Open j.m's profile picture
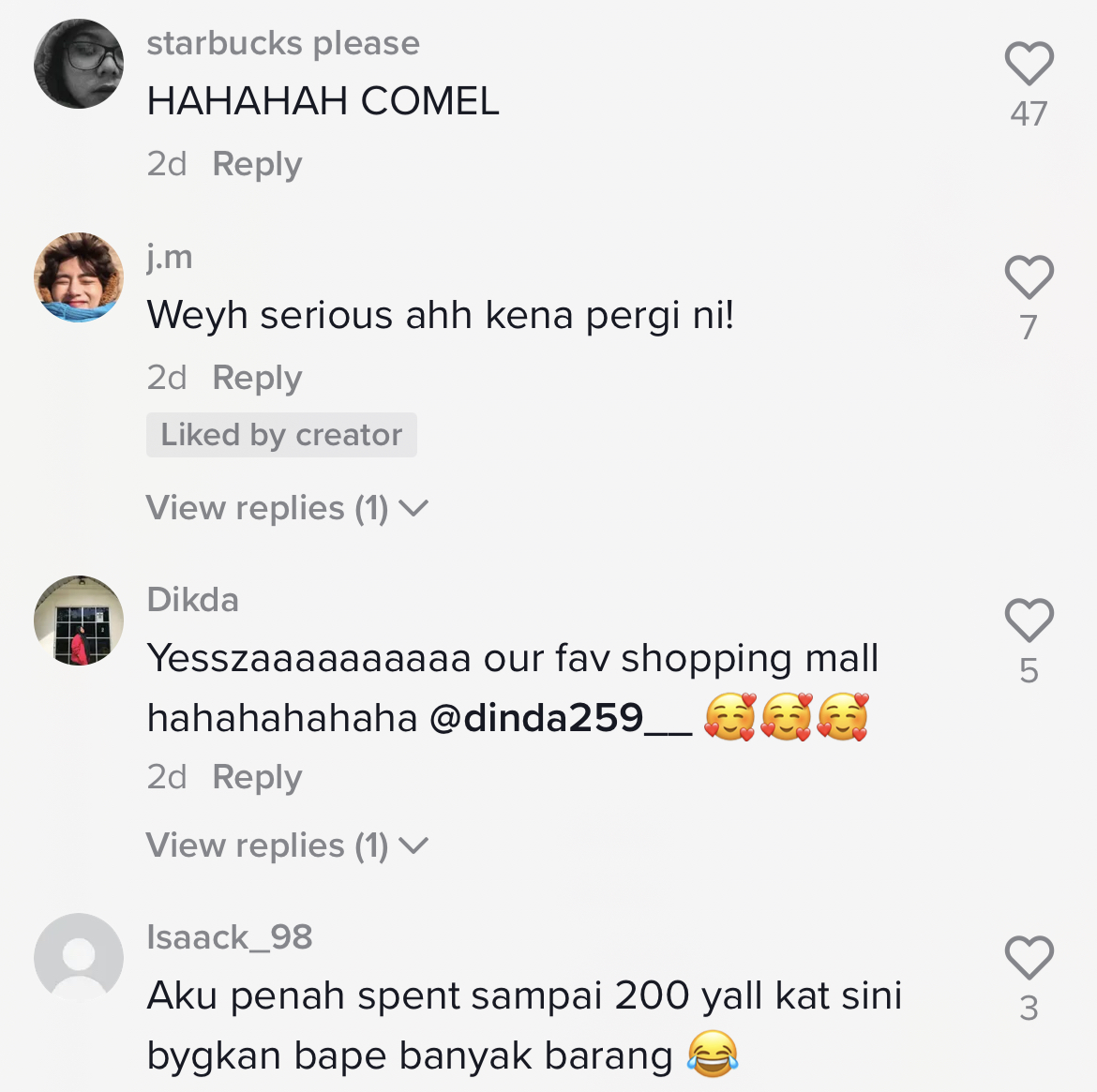This screenshot has width=1097, height=1092. tap(79, 277)
